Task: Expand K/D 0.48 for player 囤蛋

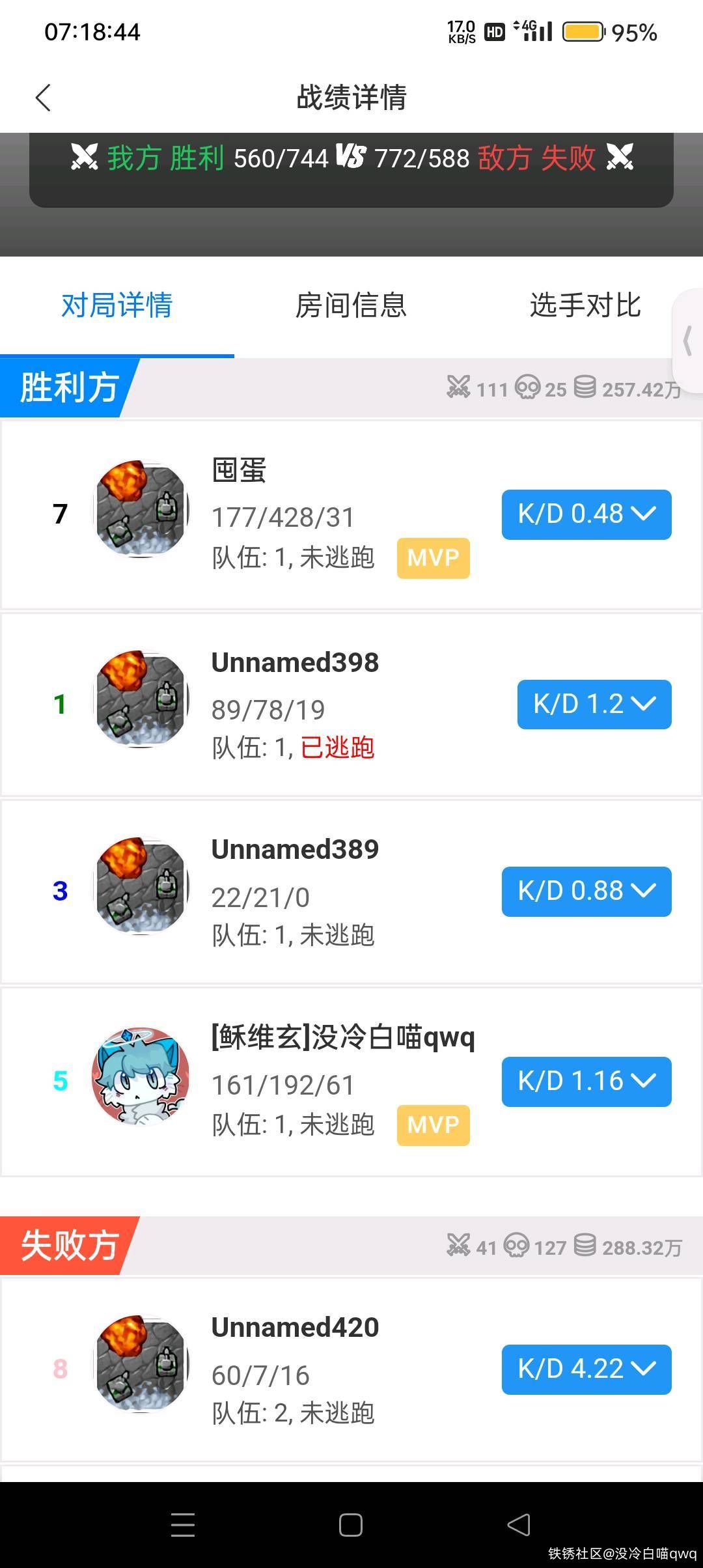Action: pos(586,514)
